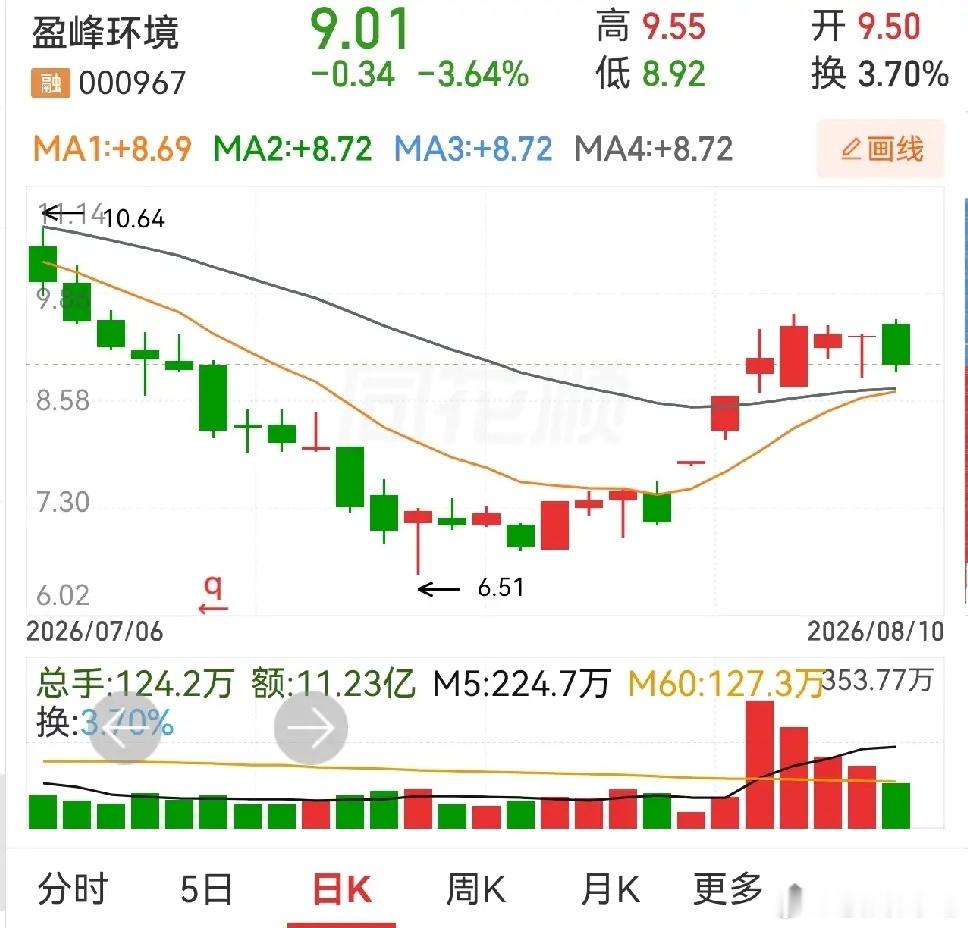The height and width of the screenshot is (928, 968).
Task: Switch to the 5日 chart tab
Action: click(x=207, y=889)
